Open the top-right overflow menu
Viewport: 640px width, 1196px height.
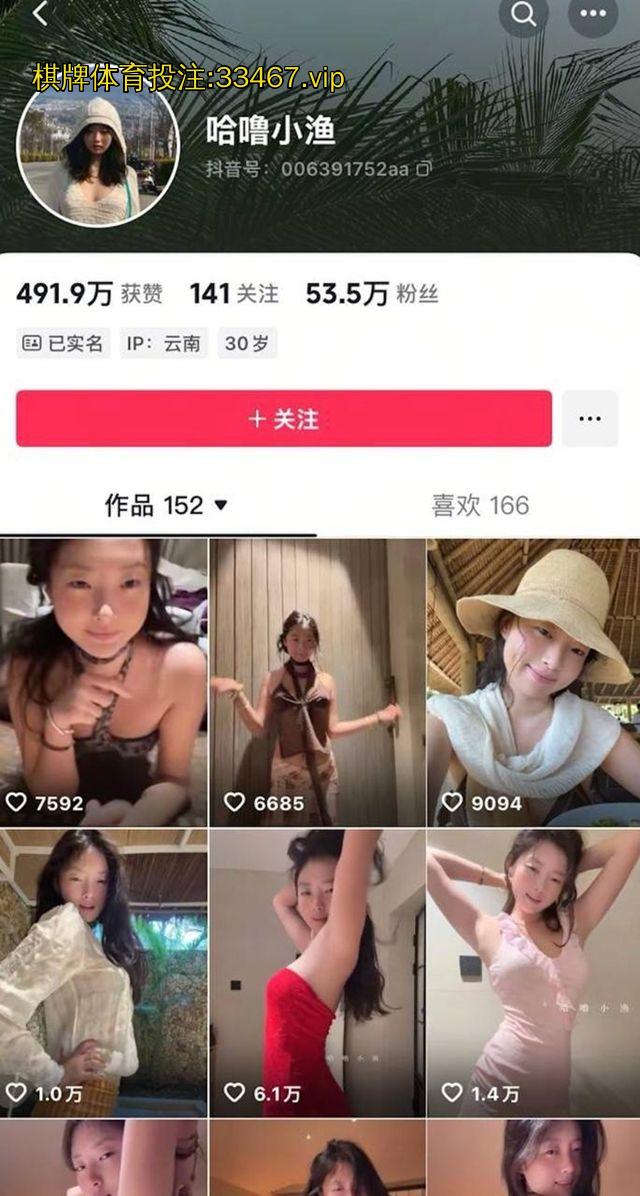coord(592,14)
